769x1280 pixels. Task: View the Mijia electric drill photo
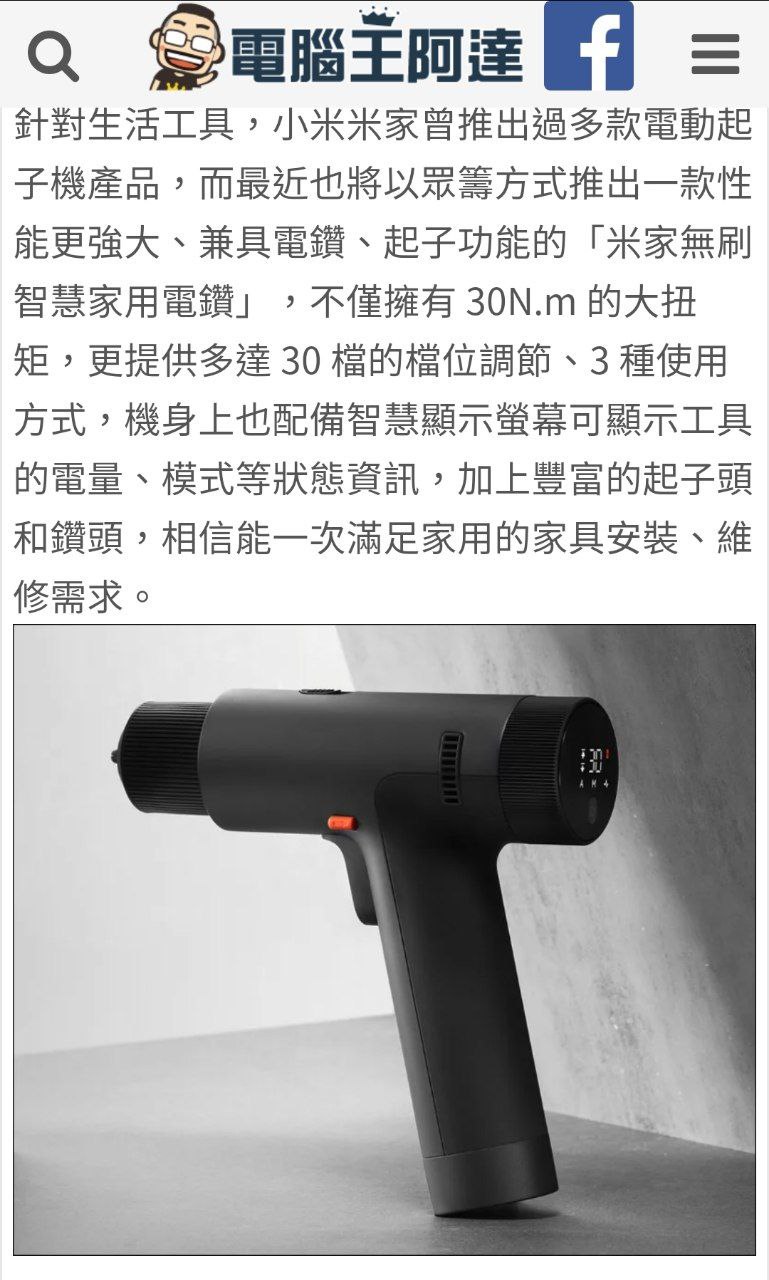[x=384, y=938]
